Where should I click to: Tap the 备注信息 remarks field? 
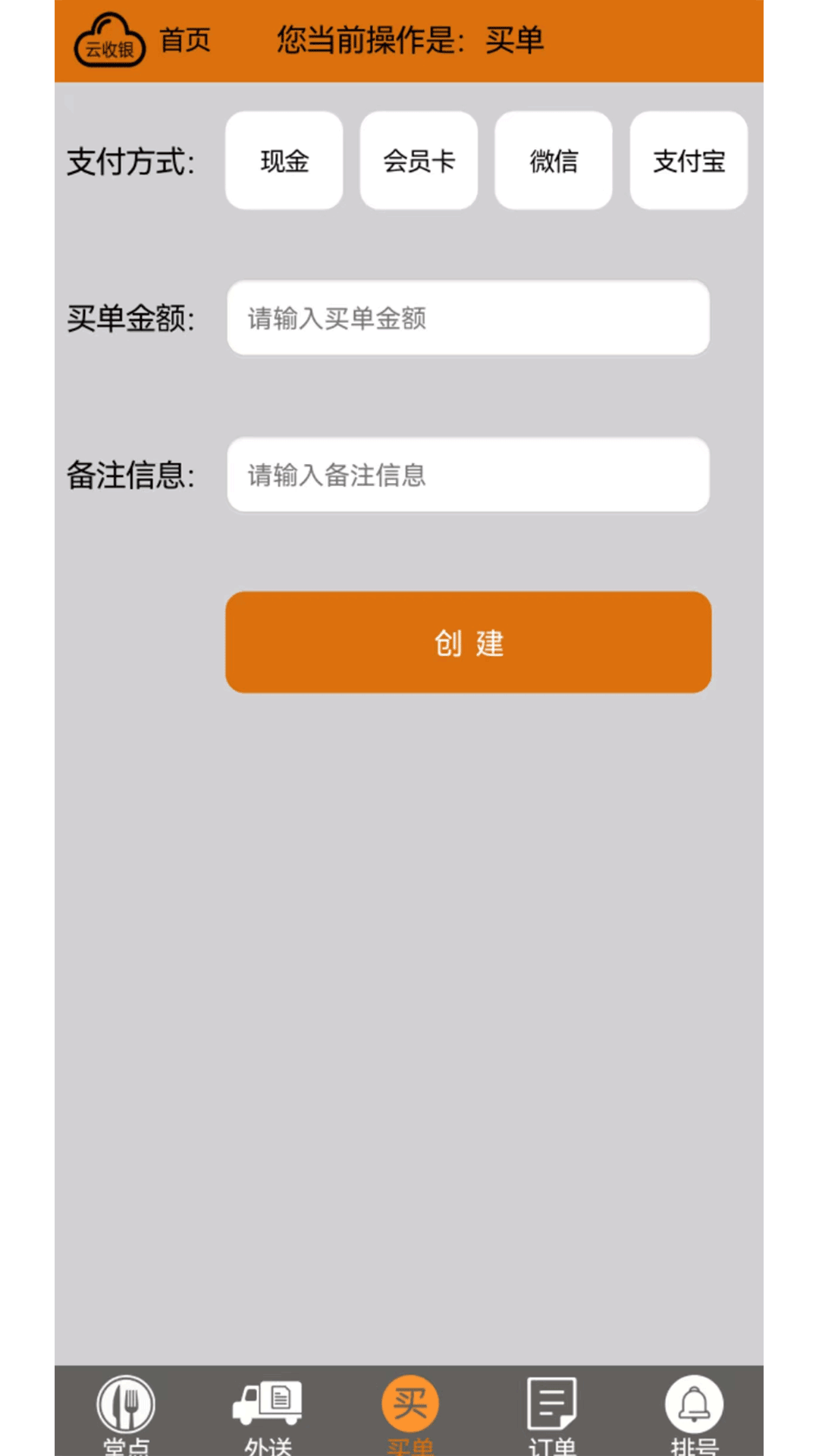[x=469, y=475]
